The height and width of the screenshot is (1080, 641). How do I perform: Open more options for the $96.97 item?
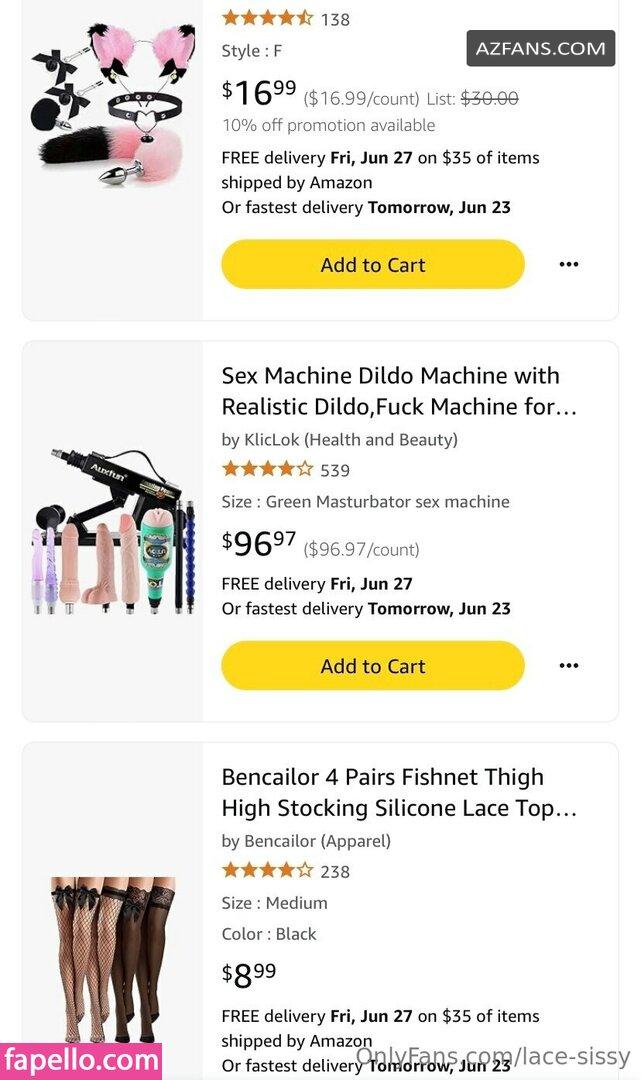[569, 665]
